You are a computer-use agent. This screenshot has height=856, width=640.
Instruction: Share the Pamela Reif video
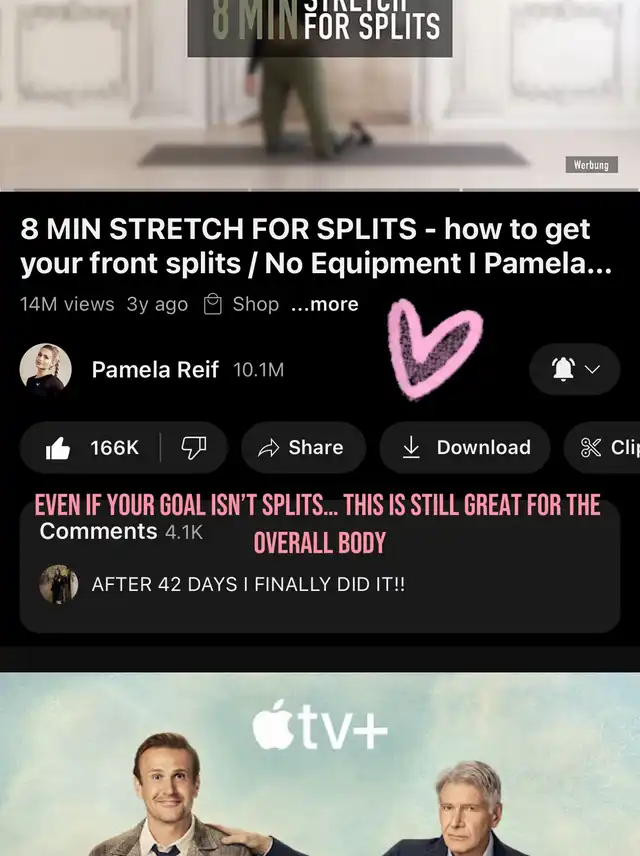coord(302,448)
